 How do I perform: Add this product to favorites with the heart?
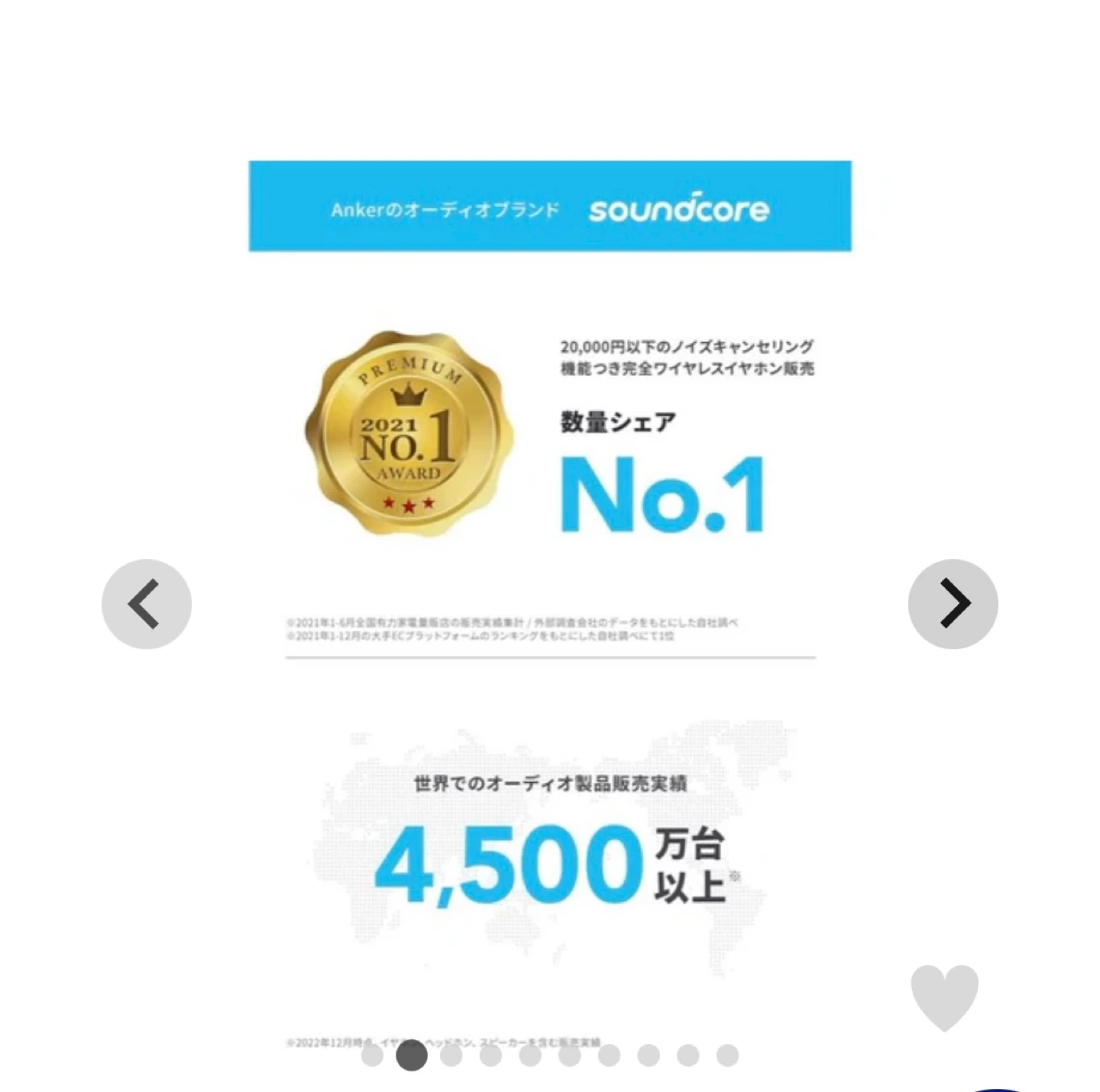944,997
